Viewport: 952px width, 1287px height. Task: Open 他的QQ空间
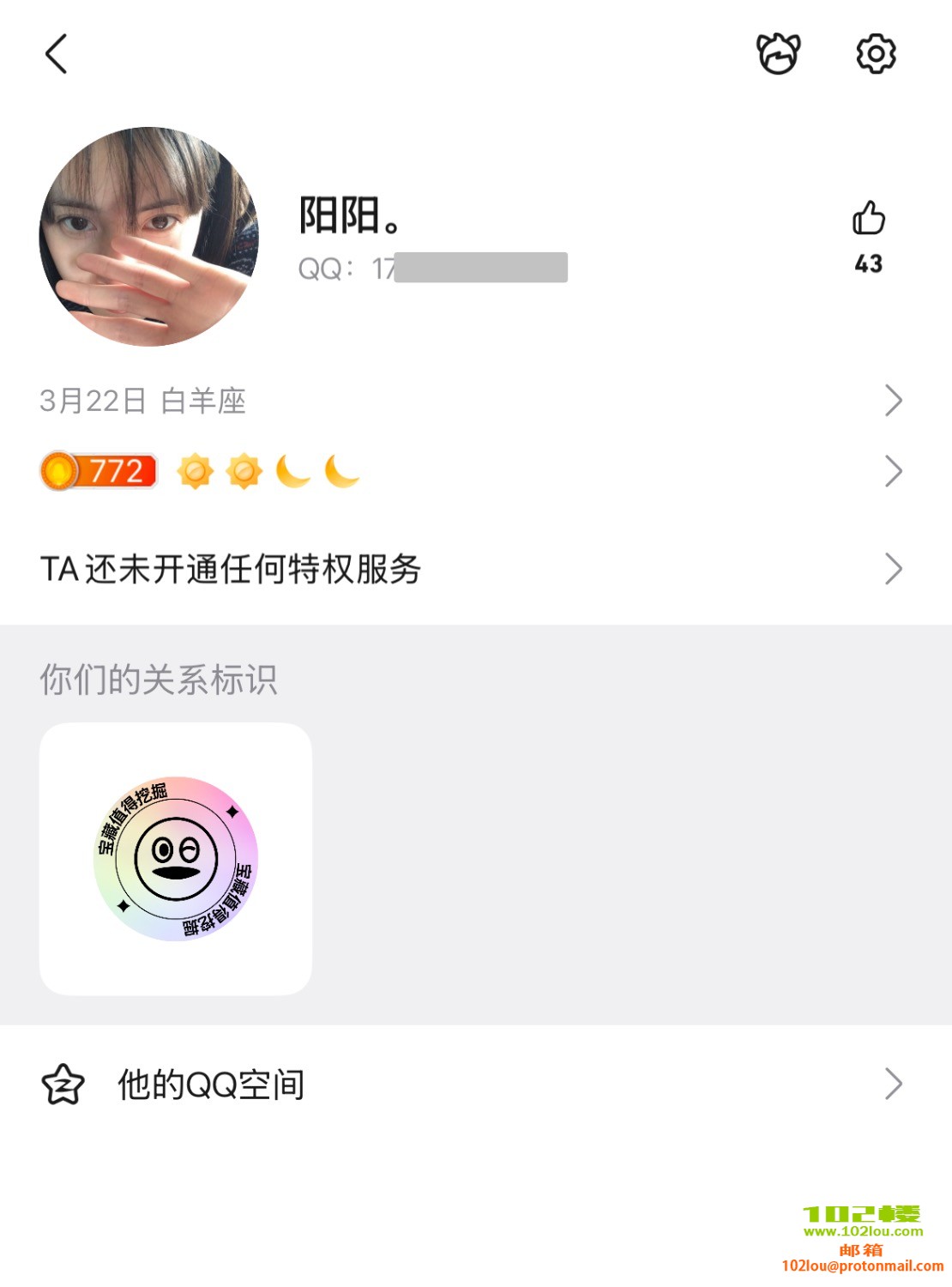[470, 1085]
